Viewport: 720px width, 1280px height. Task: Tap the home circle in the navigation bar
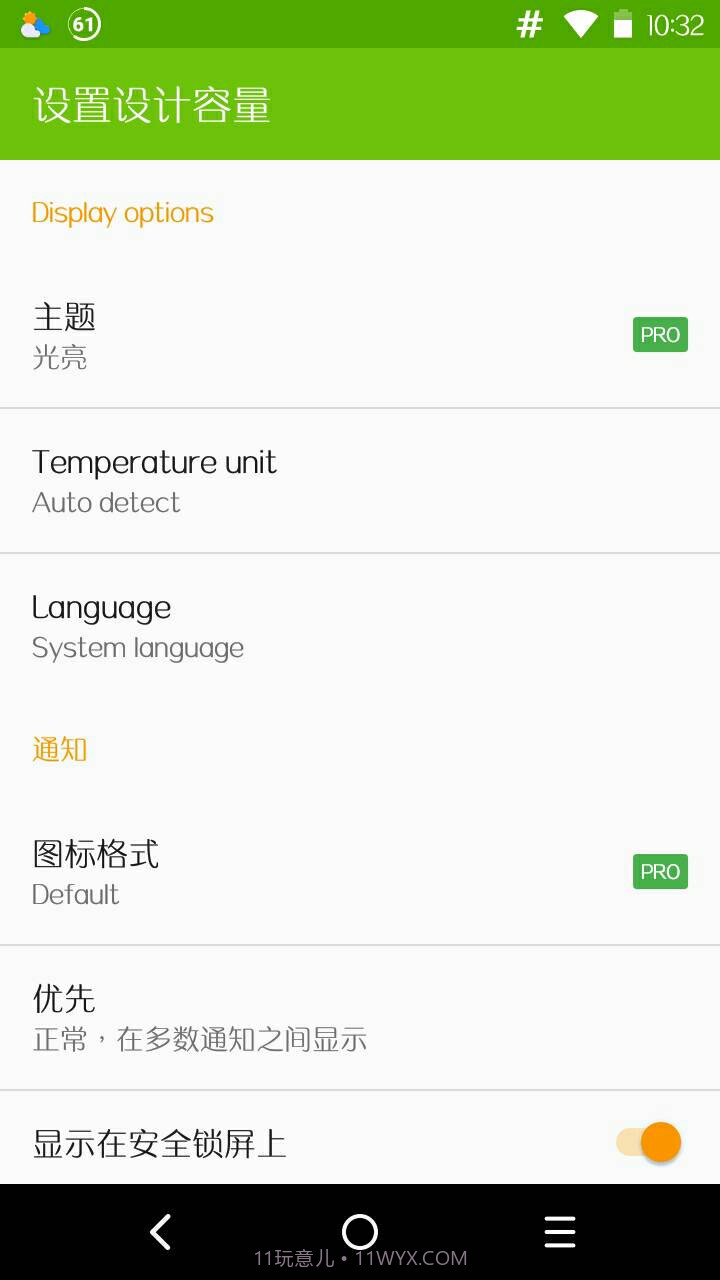click(360, 1232)
